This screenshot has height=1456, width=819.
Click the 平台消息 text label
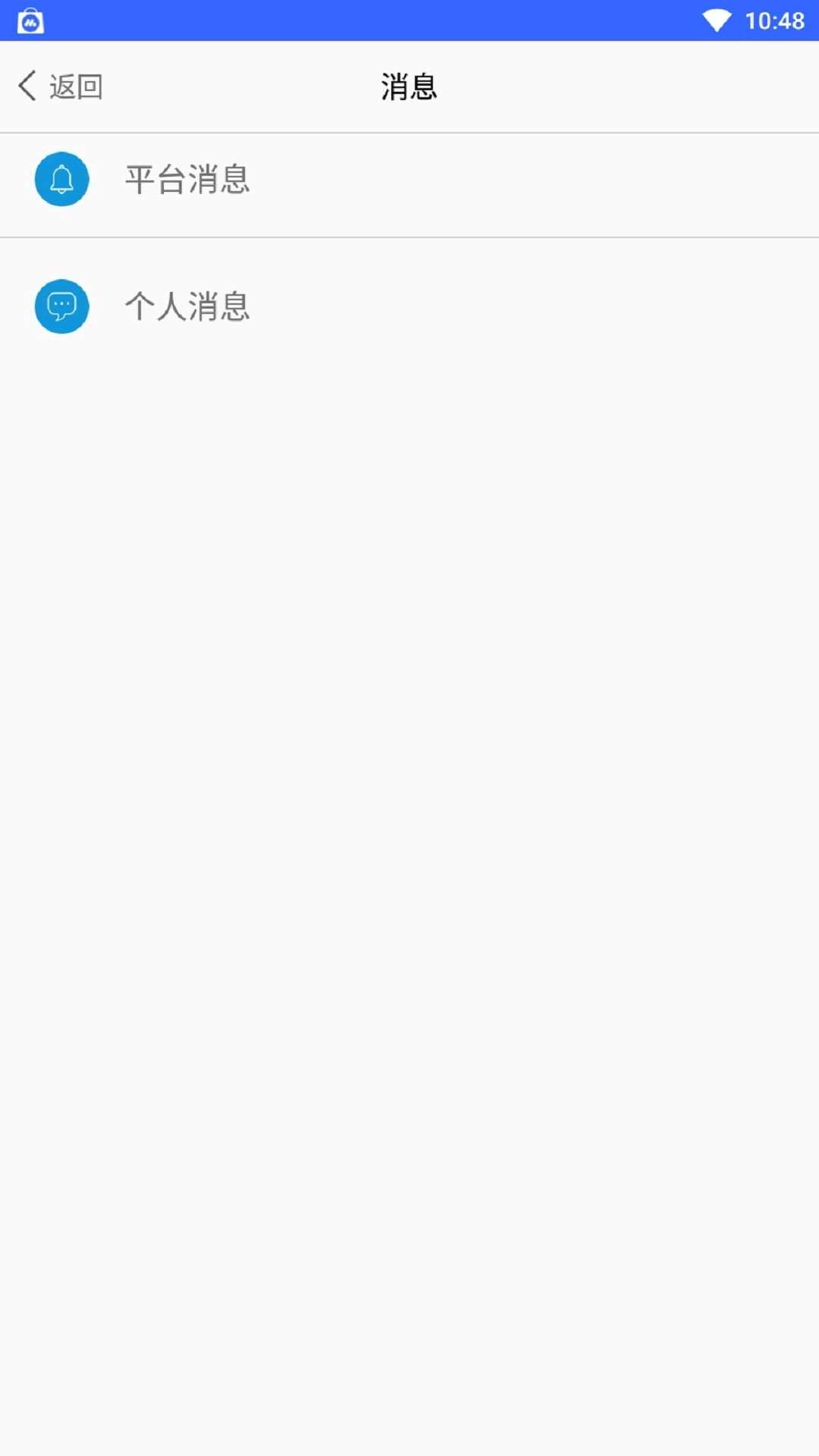point(187,180)
